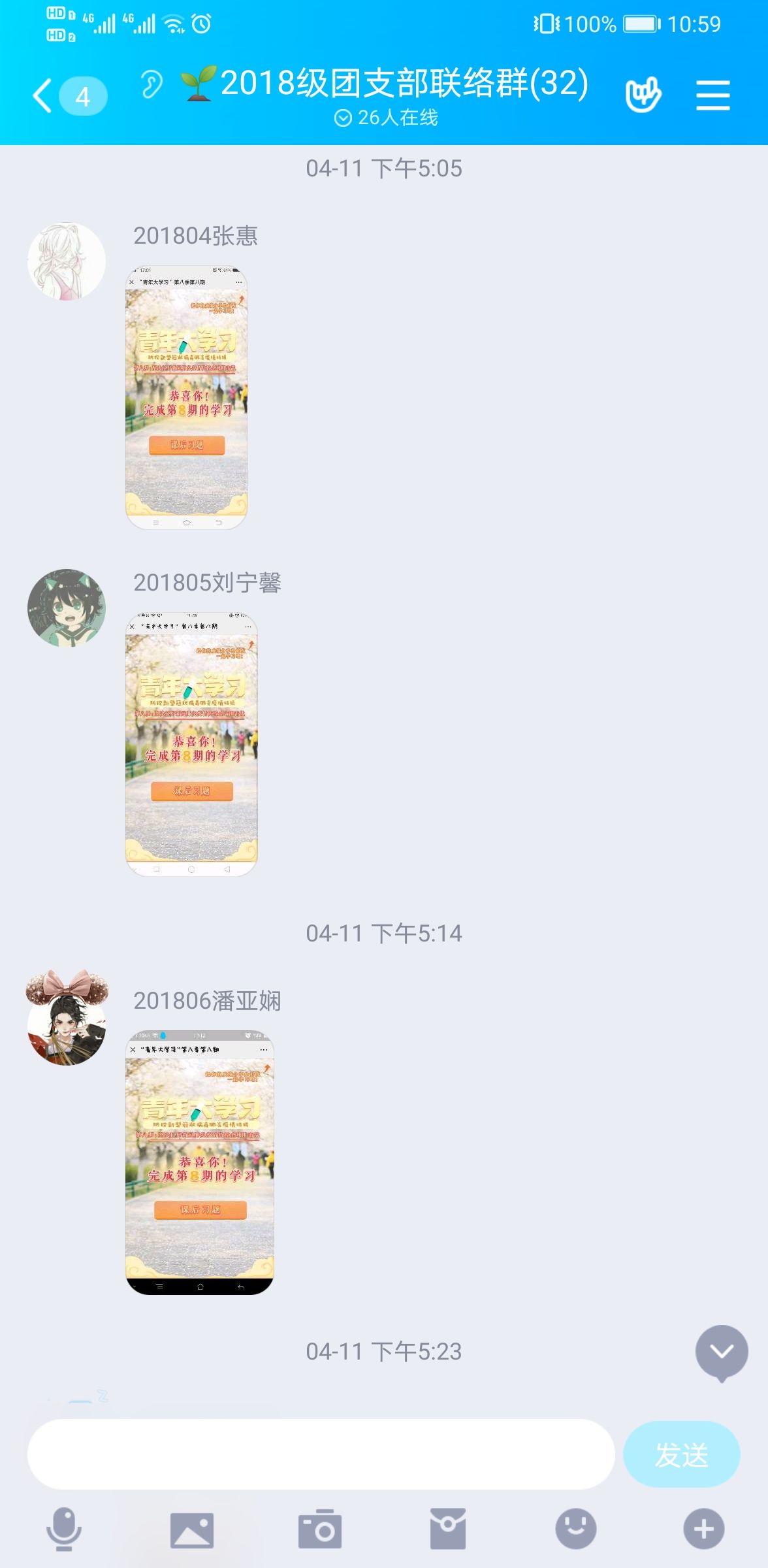Focus the message text input field
Screen dimensions: 768x1568
coord(321,1454)
